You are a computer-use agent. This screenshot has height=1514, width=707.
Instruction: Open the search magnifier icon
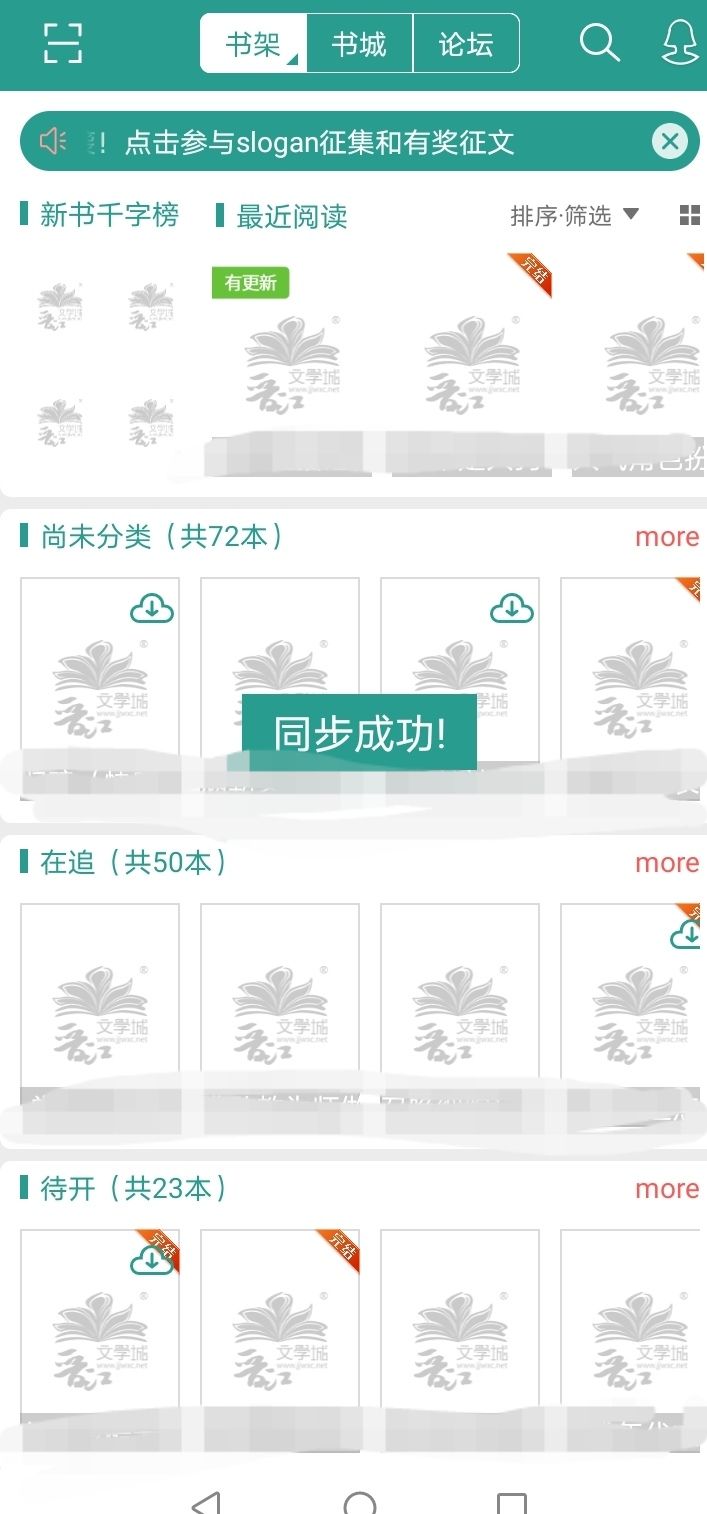[599, 43]
